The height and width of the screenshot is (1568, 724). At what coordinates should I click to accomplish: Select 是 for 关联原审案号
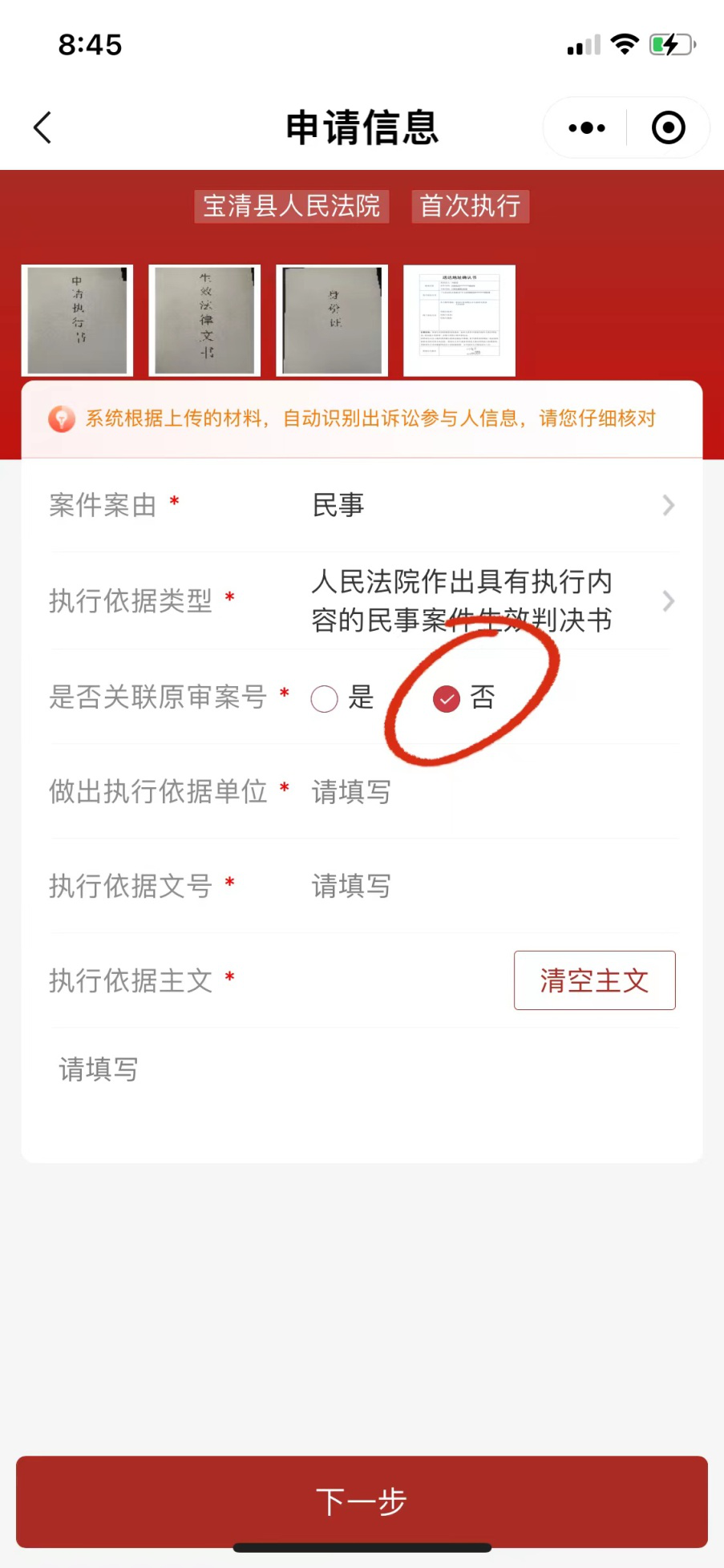tap(325, 698)
